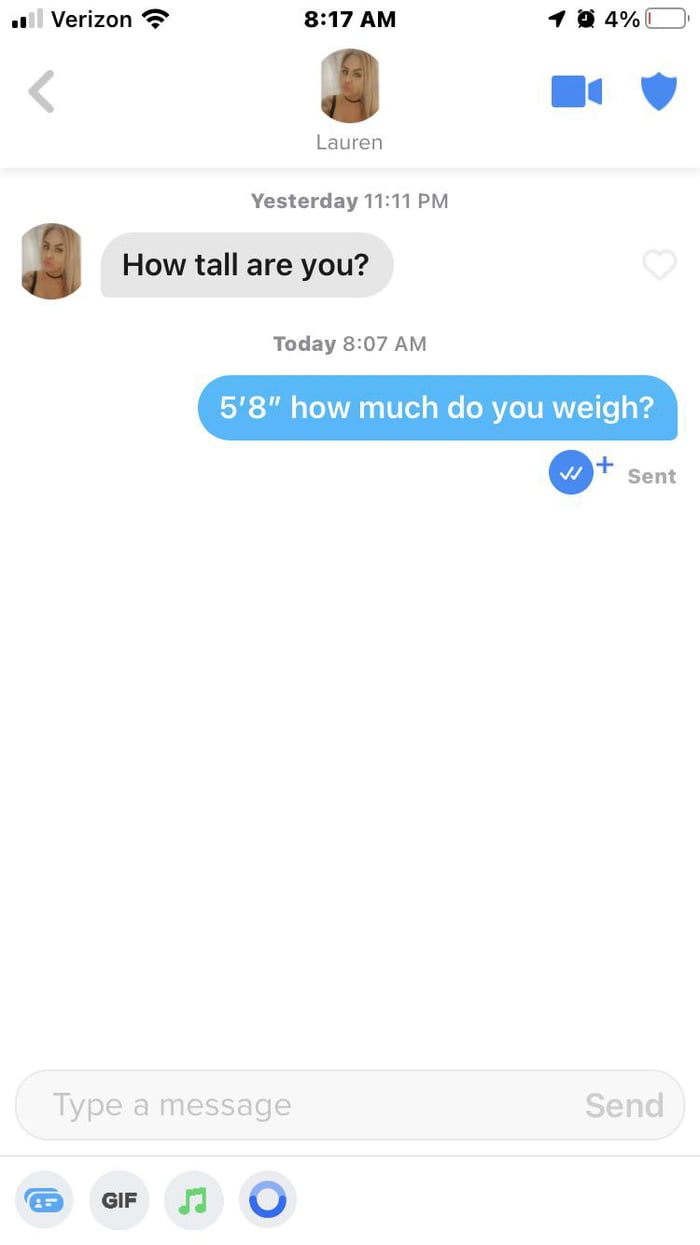Open the contact card sharing icon

point(44,1199)
